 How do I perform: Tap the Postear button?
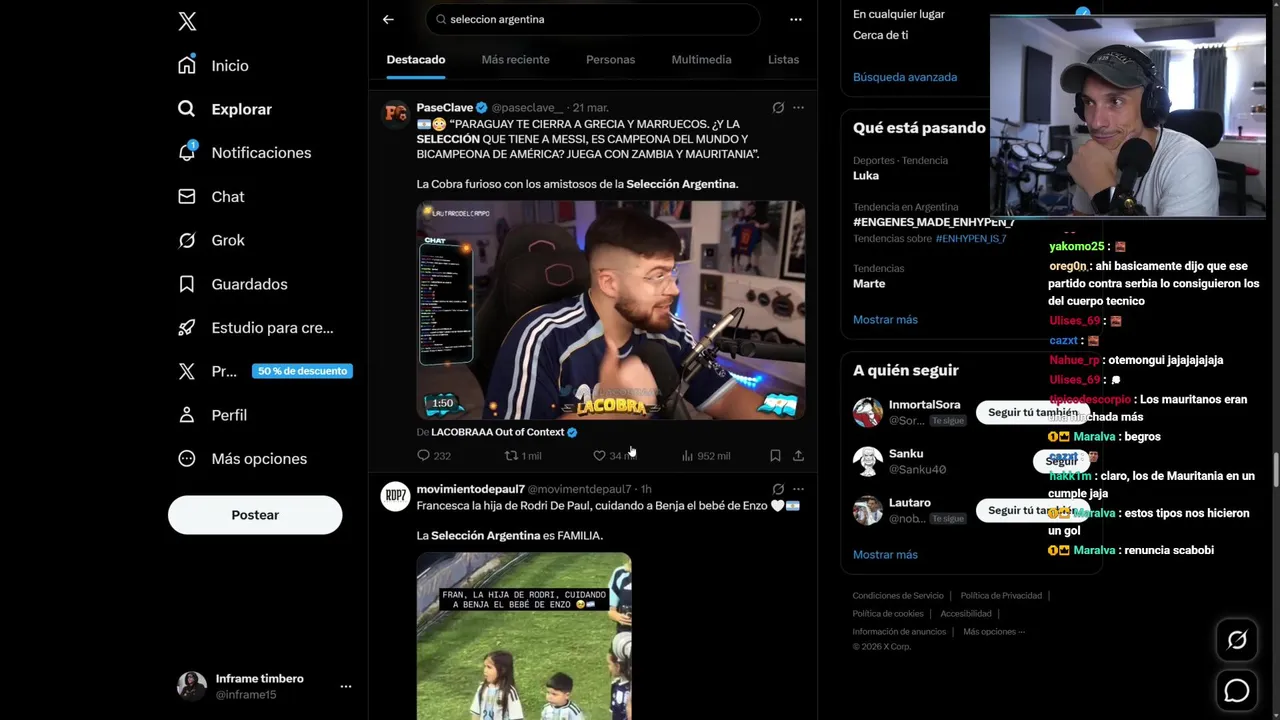tap(255, 515)
